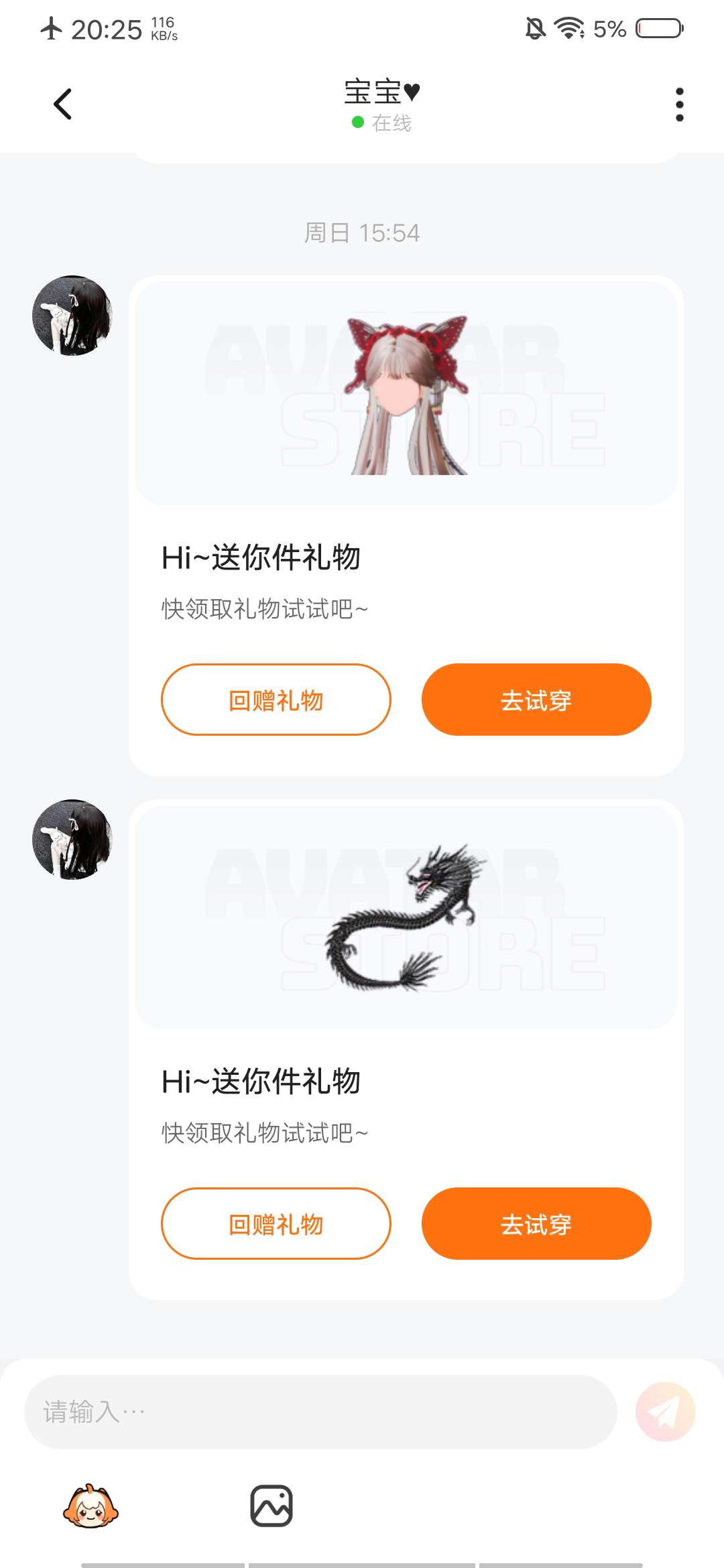Go back from the 宝宝 chat
This screenshot has height=1568, width=724.
tap(63, 105)
